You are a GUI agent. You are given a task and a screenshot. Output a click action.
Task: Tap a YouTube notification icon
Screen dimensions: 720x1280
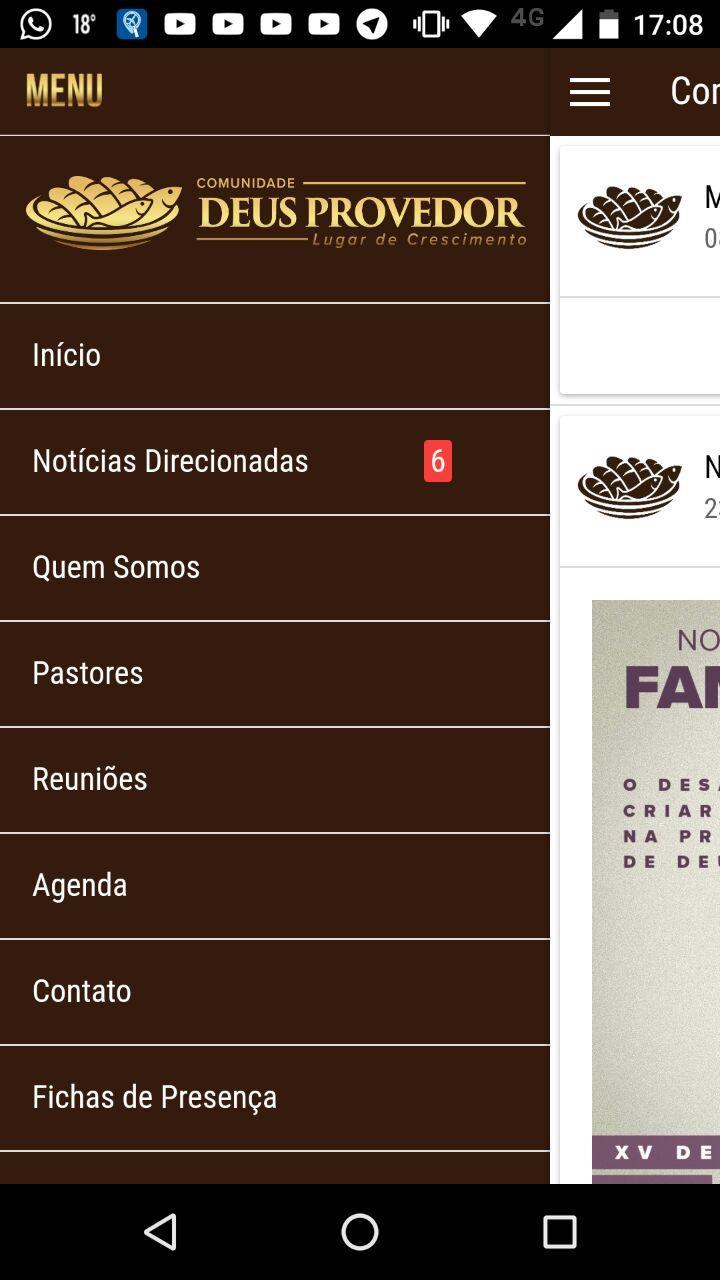coord(181,24)
